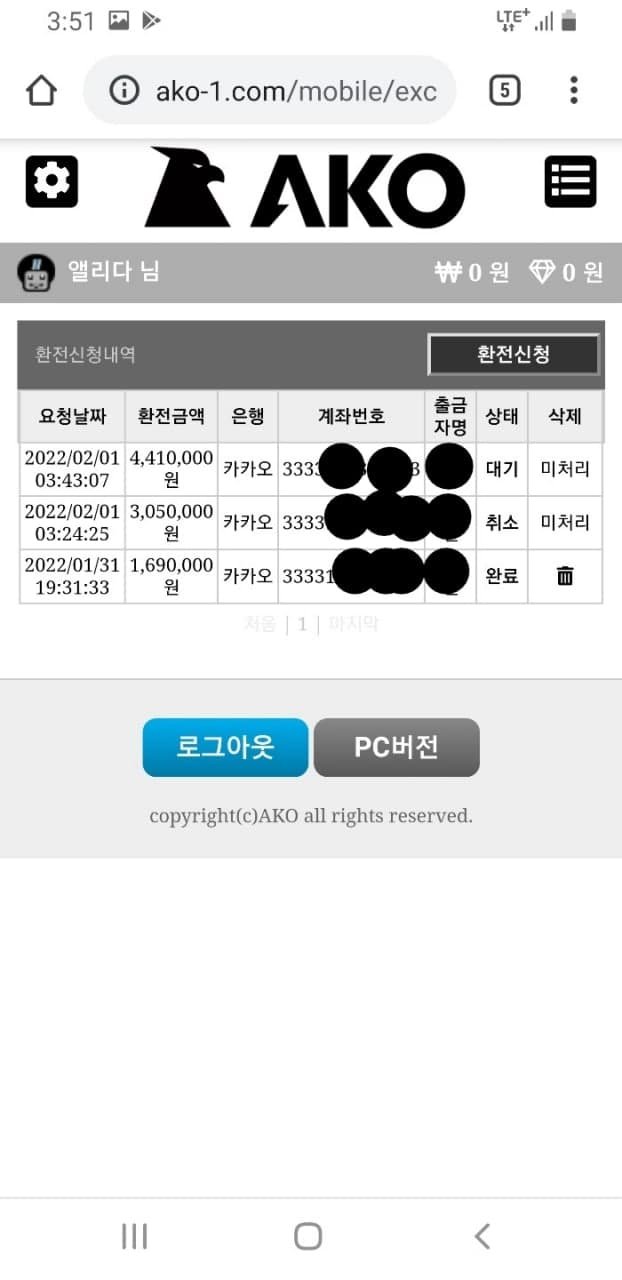The image size is (622, 1280).
Task: Open recent apps from navigation bar
Action: [x=134, y=1236]
